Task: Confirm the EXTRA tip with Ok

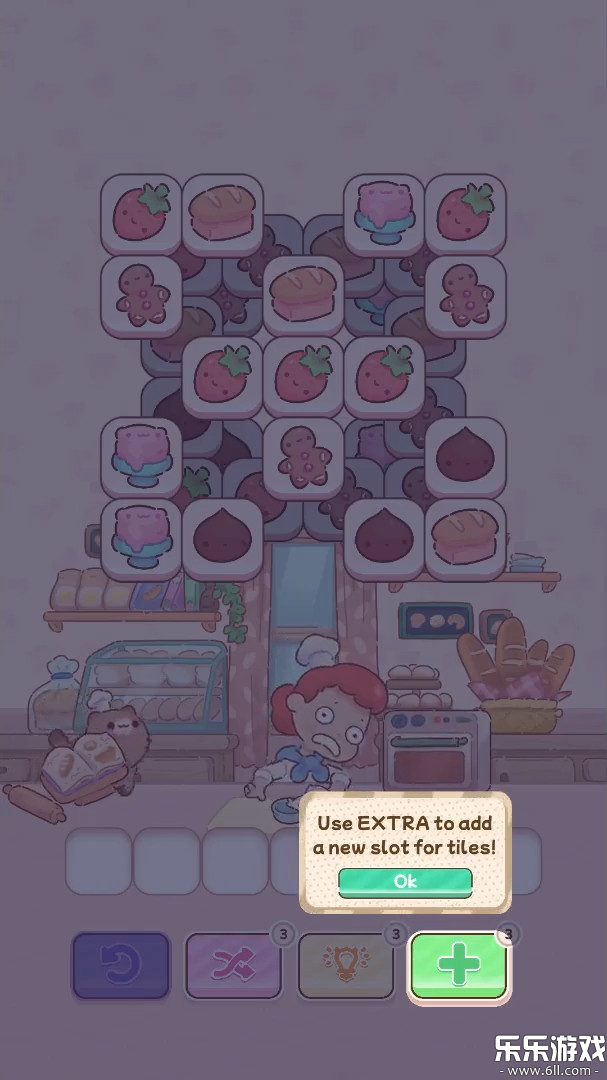Action: point(405,881)
